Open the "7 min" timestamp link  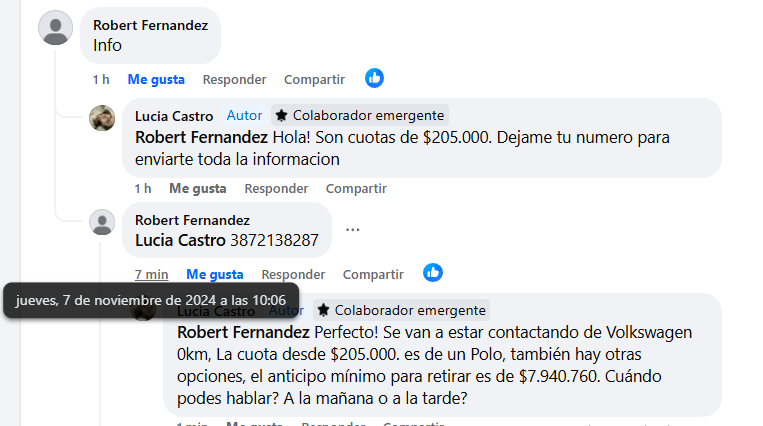point(152,274)
